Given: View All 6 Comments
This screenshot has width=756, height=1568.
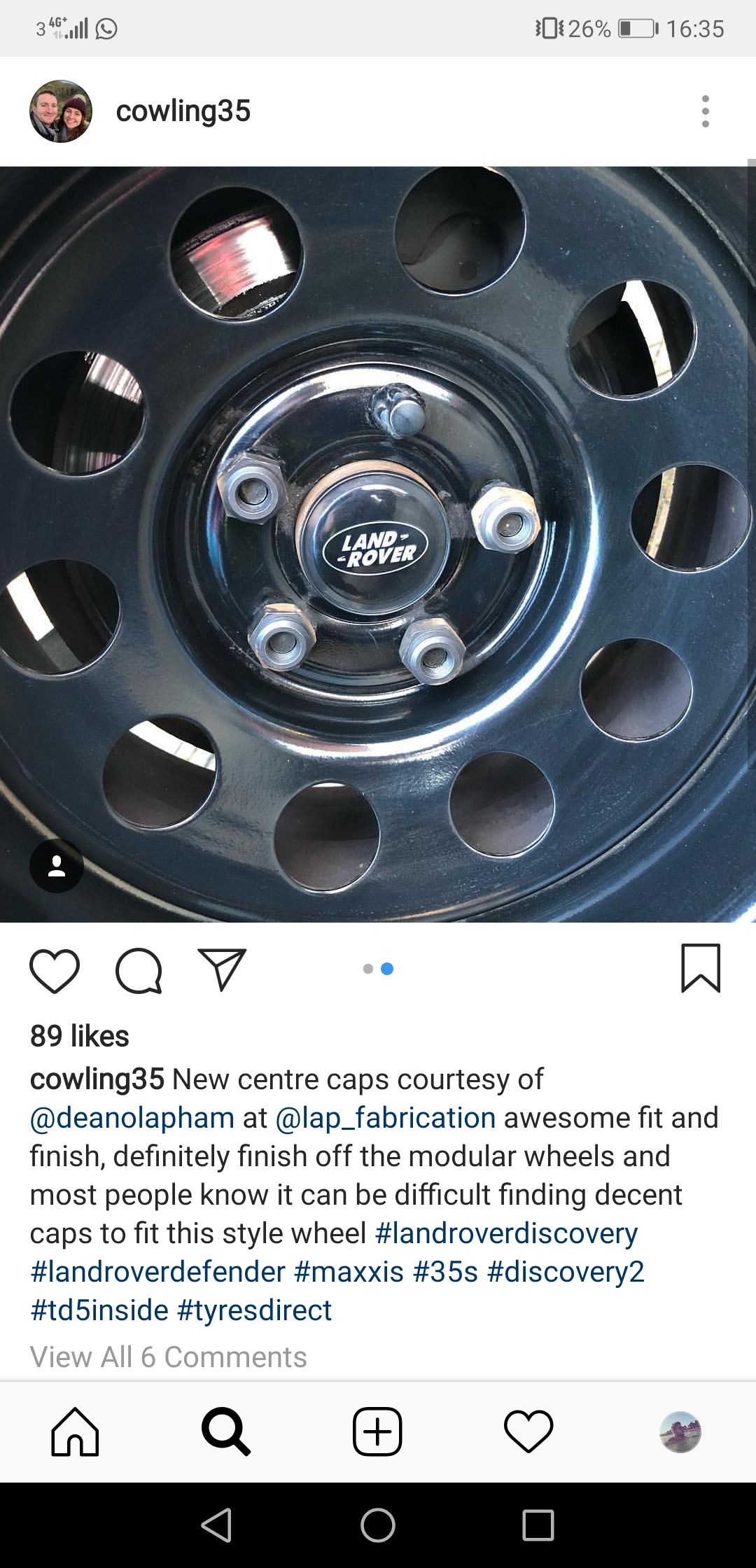Looking at the screenshot, I should point(168,1357).
